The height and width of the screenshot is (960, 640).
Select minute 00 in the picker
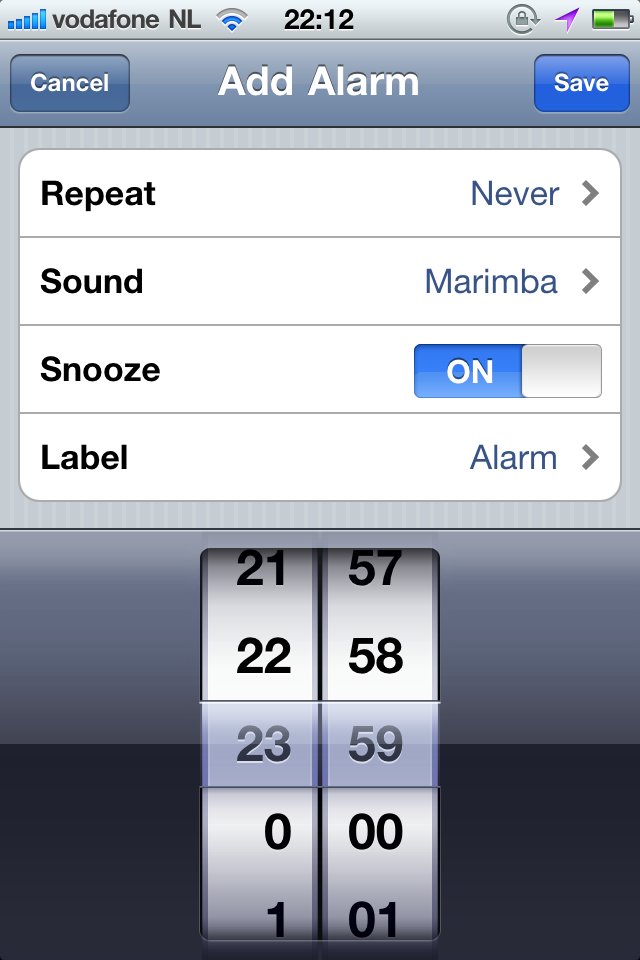pyautogui.click(x=376, y=832)
